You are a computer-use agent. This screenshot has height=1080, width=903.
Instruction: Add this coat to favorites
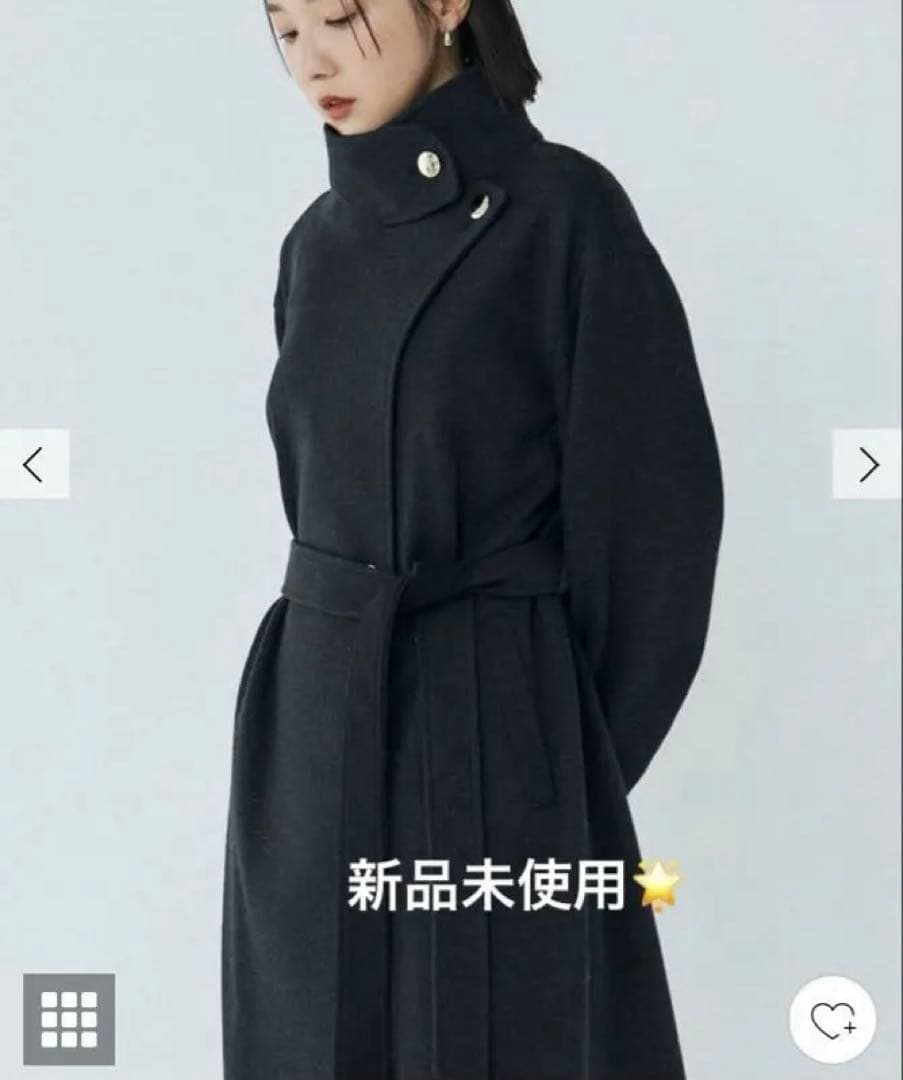click(832, 1020)
